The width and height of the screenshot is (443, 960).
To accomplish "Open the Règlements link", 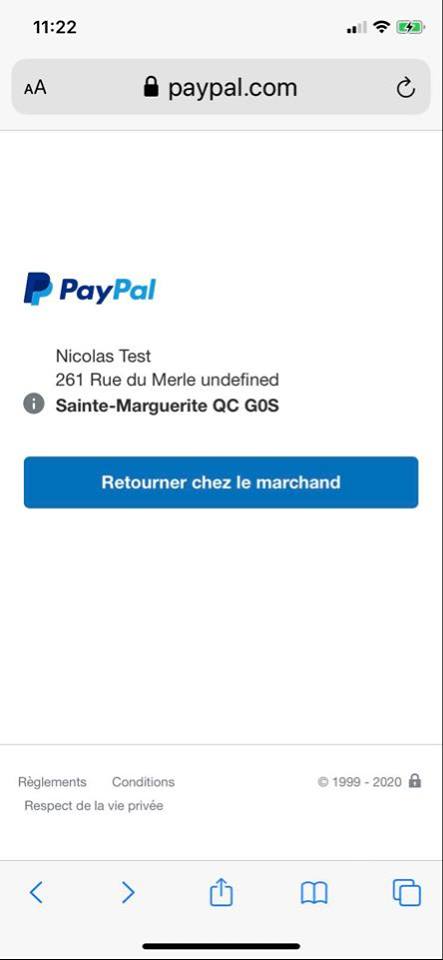I will coord(52,782).
